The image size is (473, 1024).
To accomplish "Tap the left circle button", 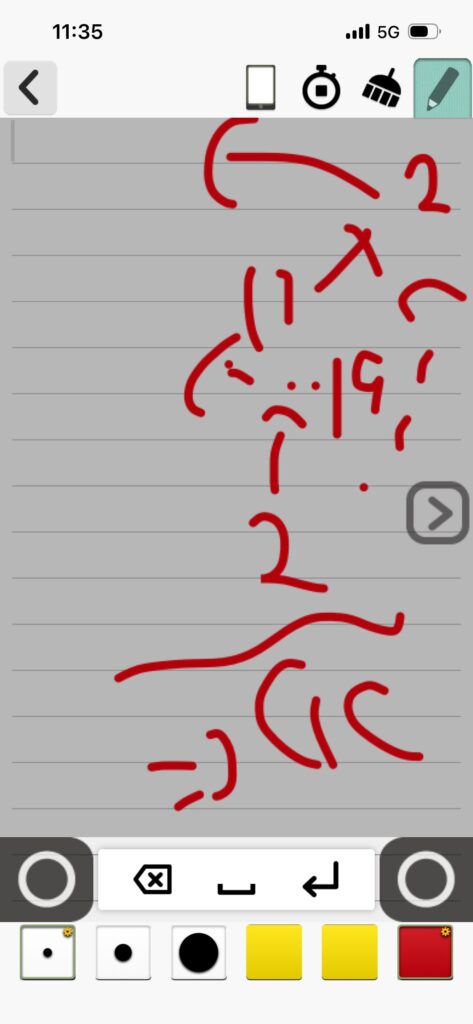I will coord(46,879).
